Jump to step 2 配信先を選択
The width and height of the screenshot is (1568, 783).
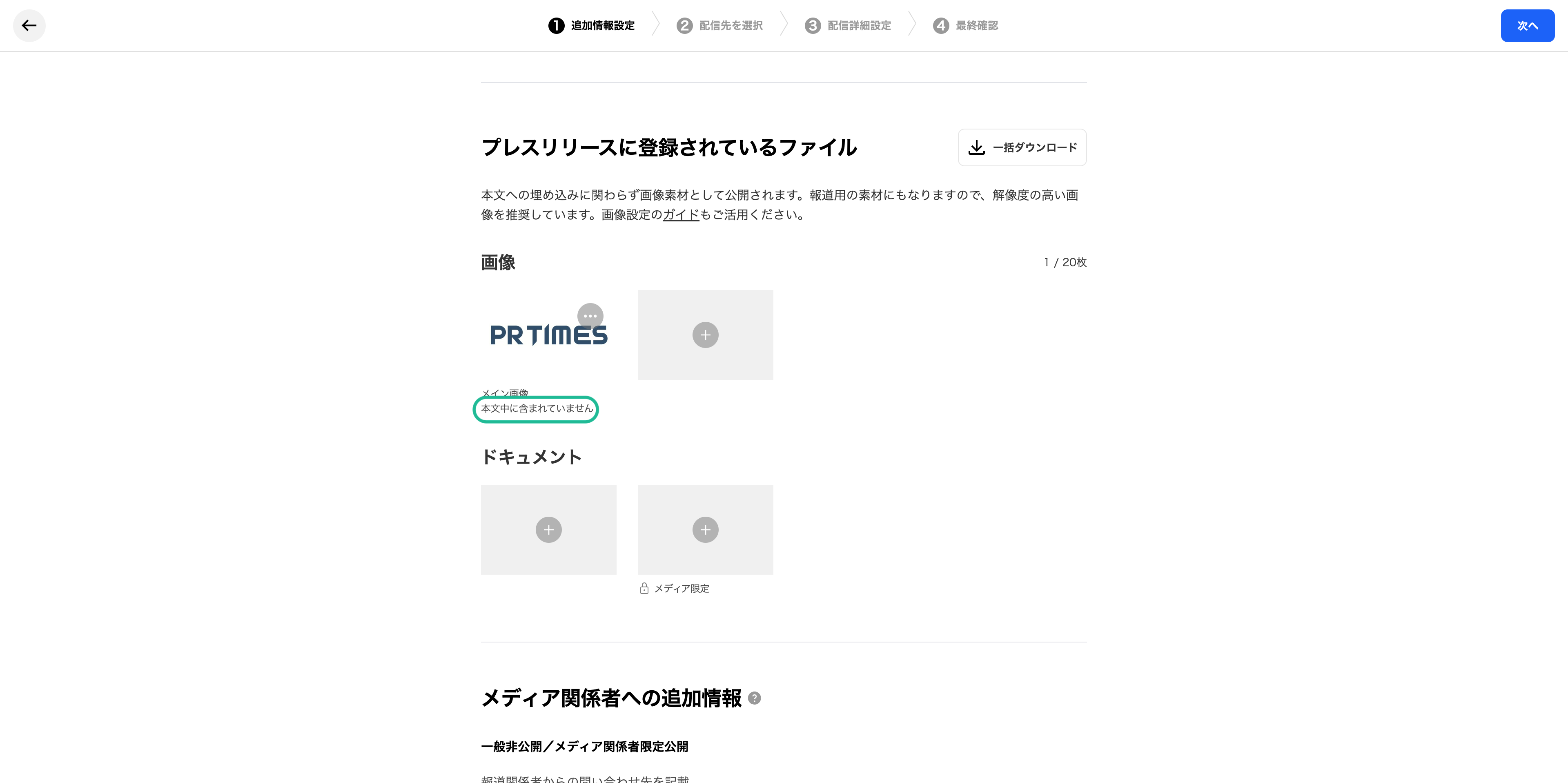pyautogui.click(x=720, y=26)
